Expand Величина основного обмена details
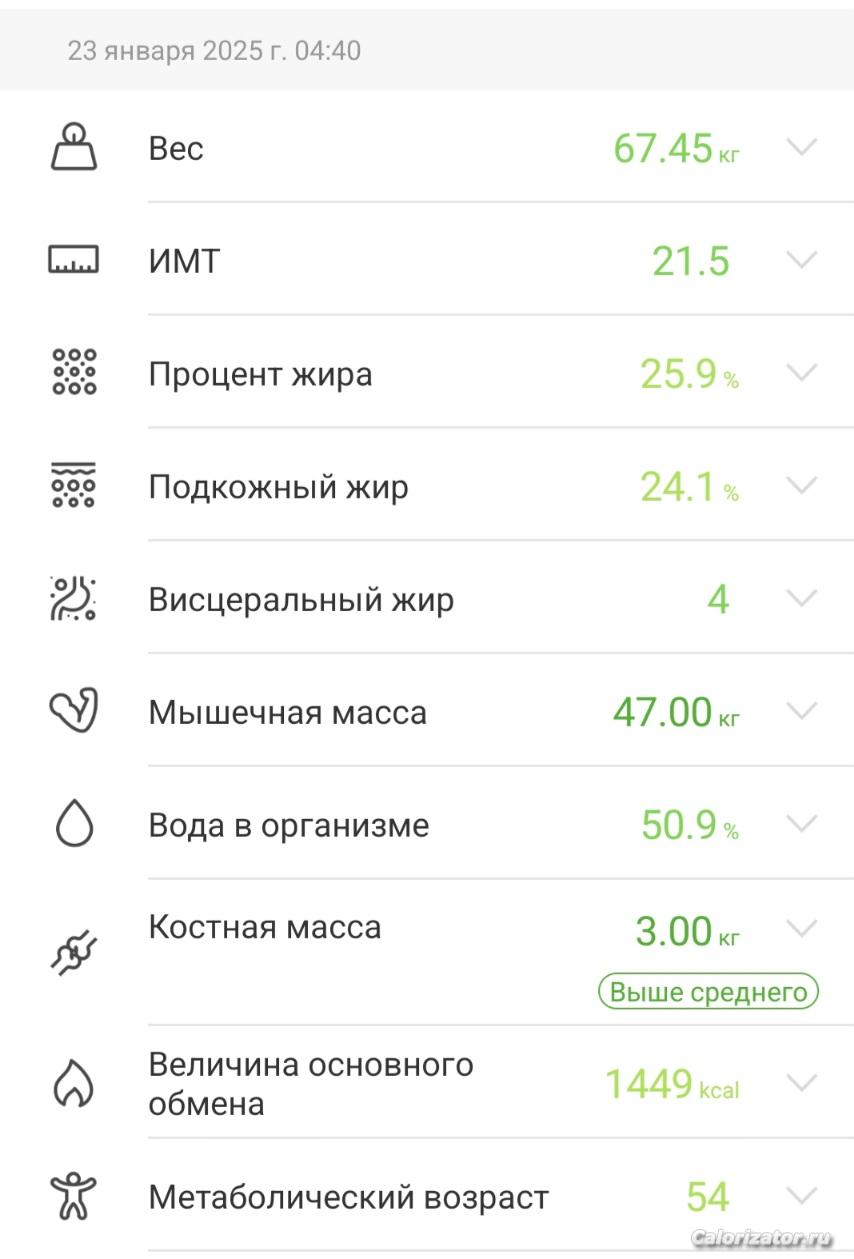The image size is (854, 1259). pyautogui.click(x=801, y=1083)
